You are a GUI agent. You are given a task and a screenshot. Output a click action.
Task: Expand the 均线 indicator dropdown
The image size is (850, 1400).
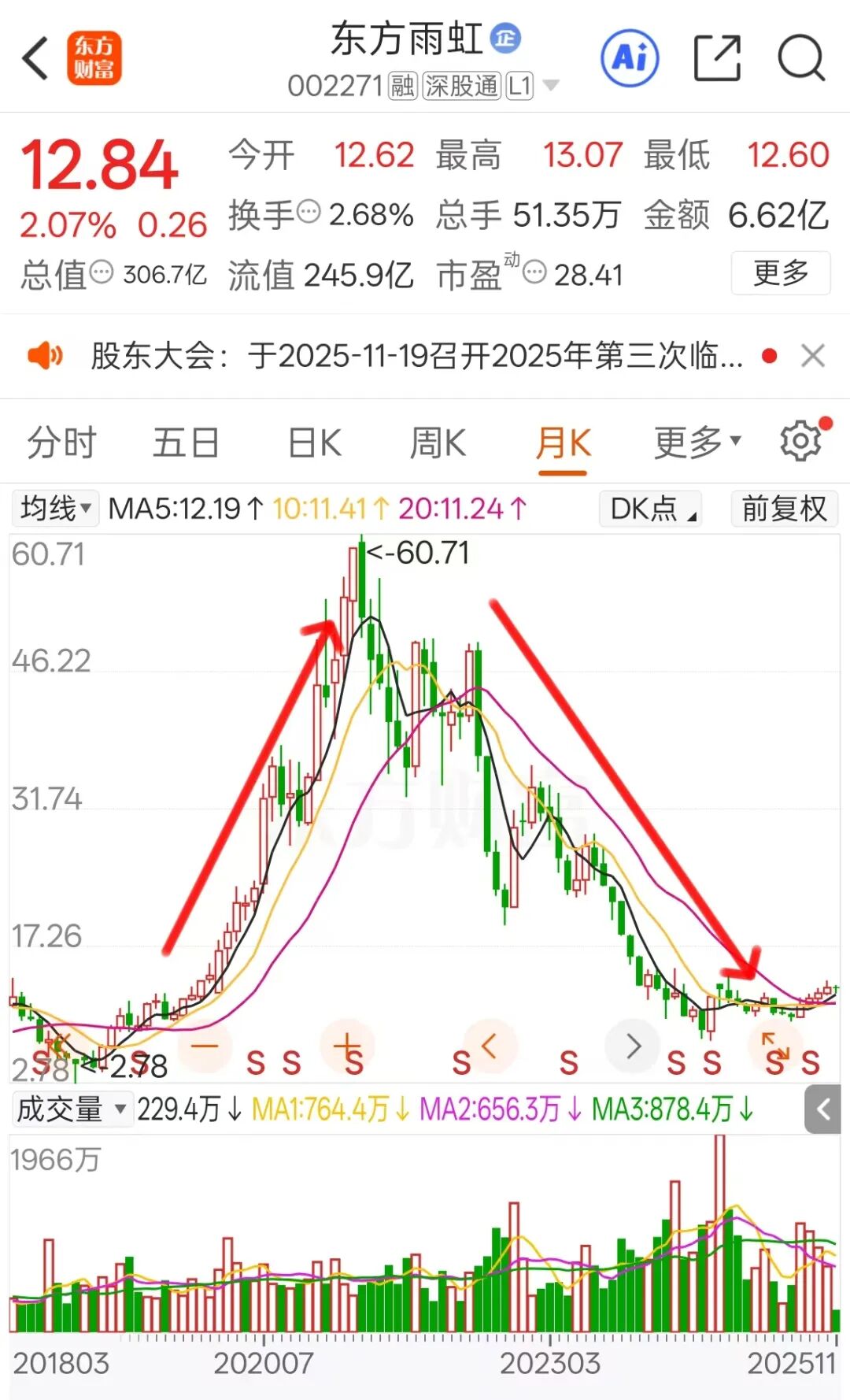click(55, 509)
